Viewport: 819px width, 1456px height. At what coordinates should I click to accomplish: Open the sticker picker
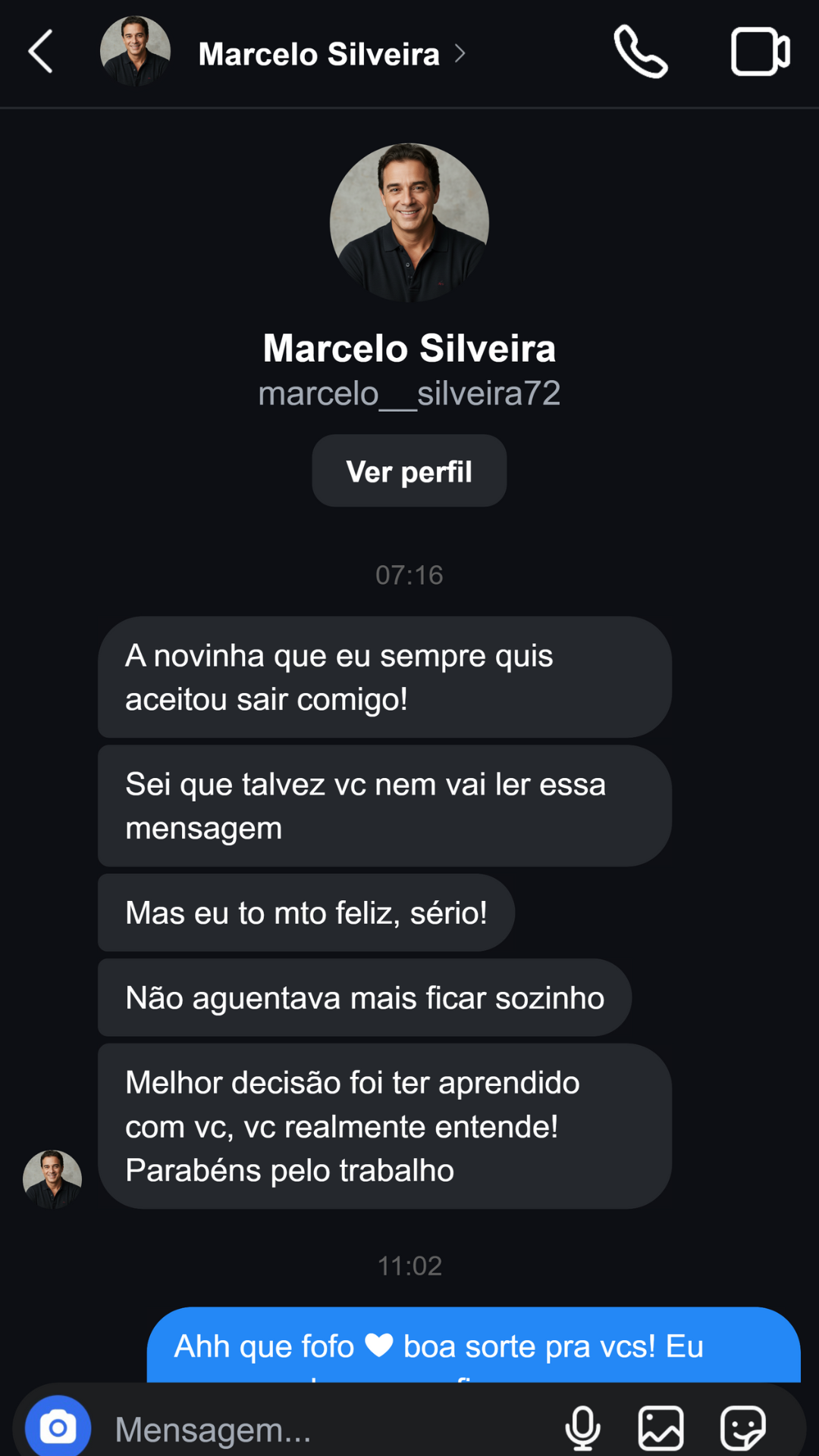click(742, 1428)
